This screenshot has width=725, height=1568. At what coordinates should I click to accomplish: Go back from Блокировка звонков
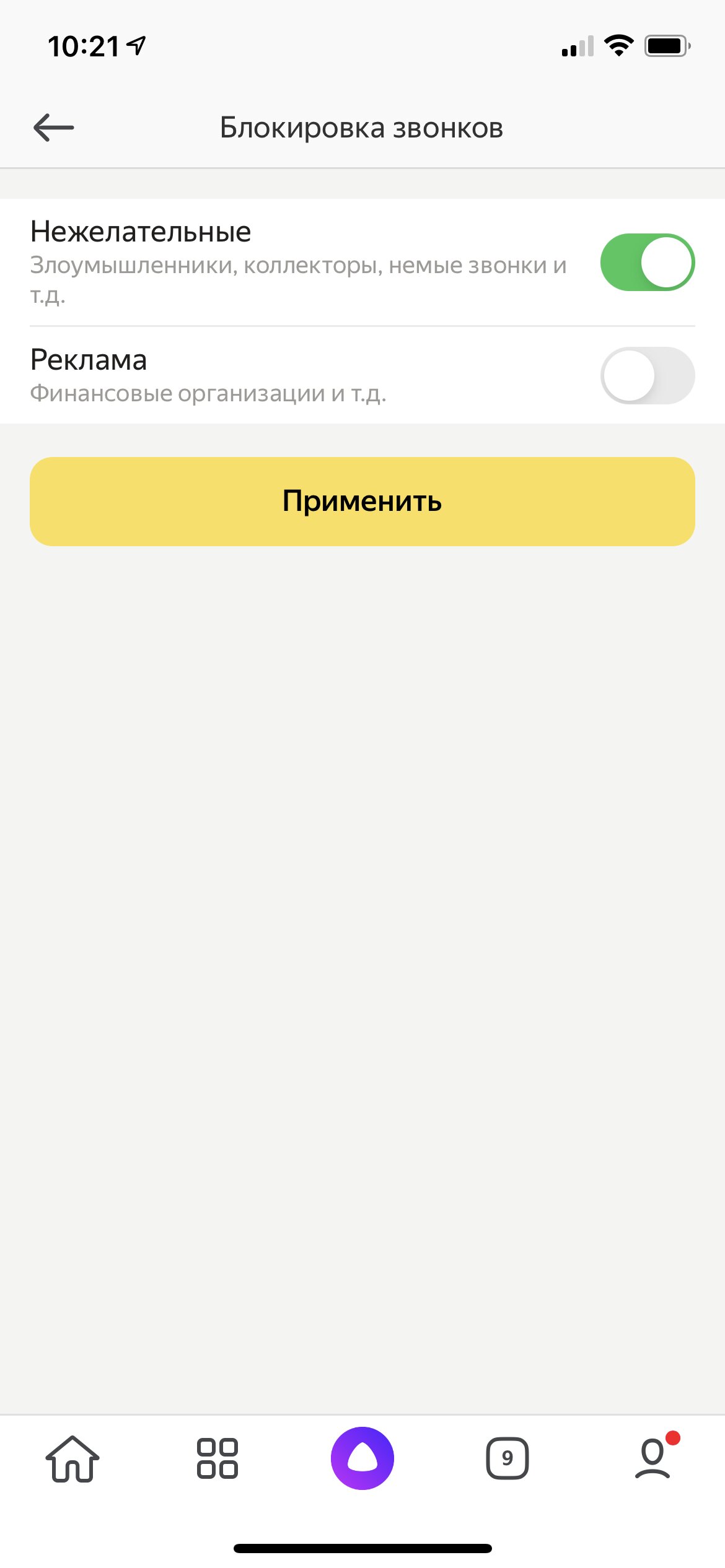click(53, 128)
